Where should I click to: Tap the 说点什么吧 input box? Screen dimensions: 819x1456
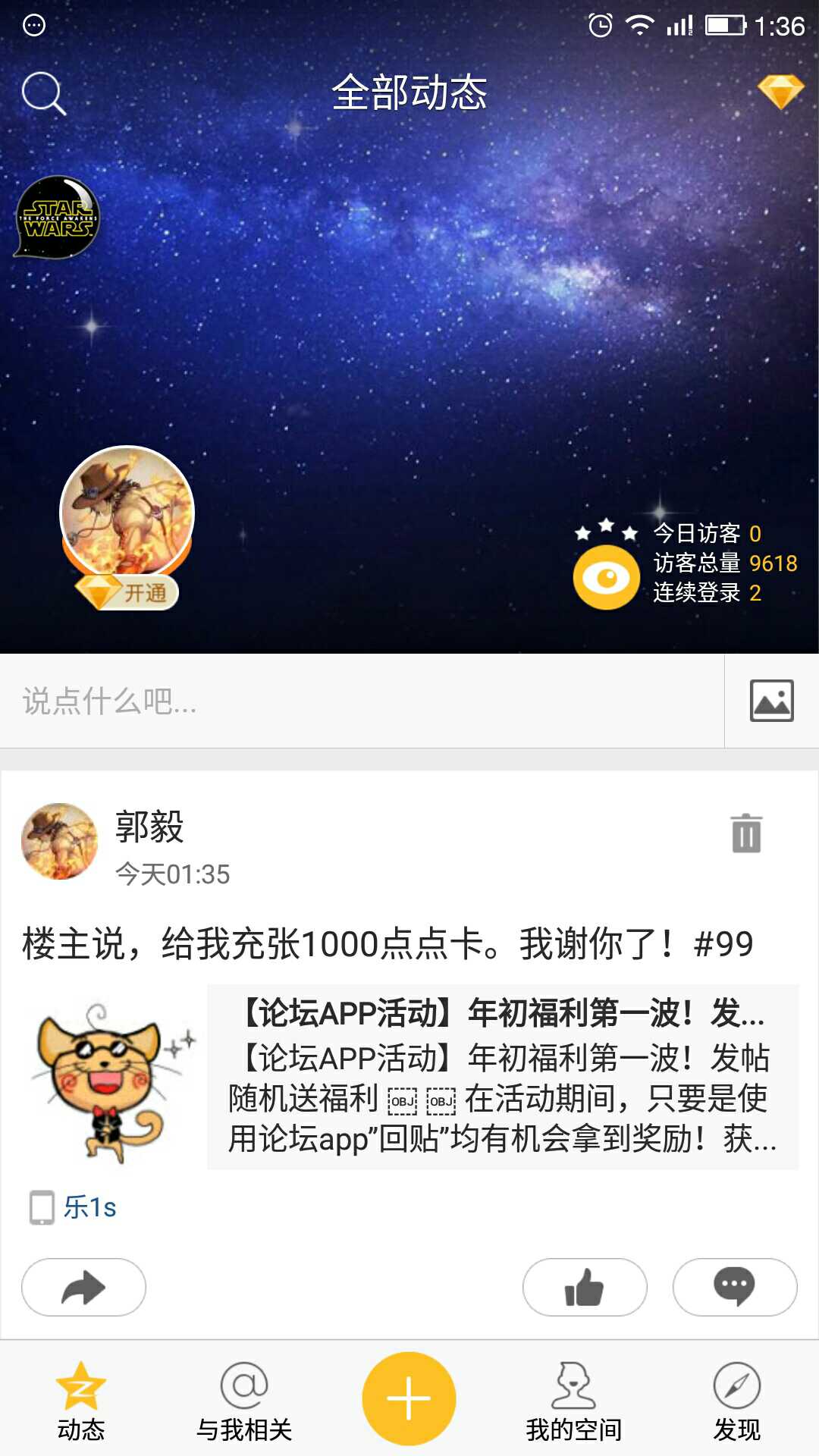pyautogui.click(x=361, y=701)
